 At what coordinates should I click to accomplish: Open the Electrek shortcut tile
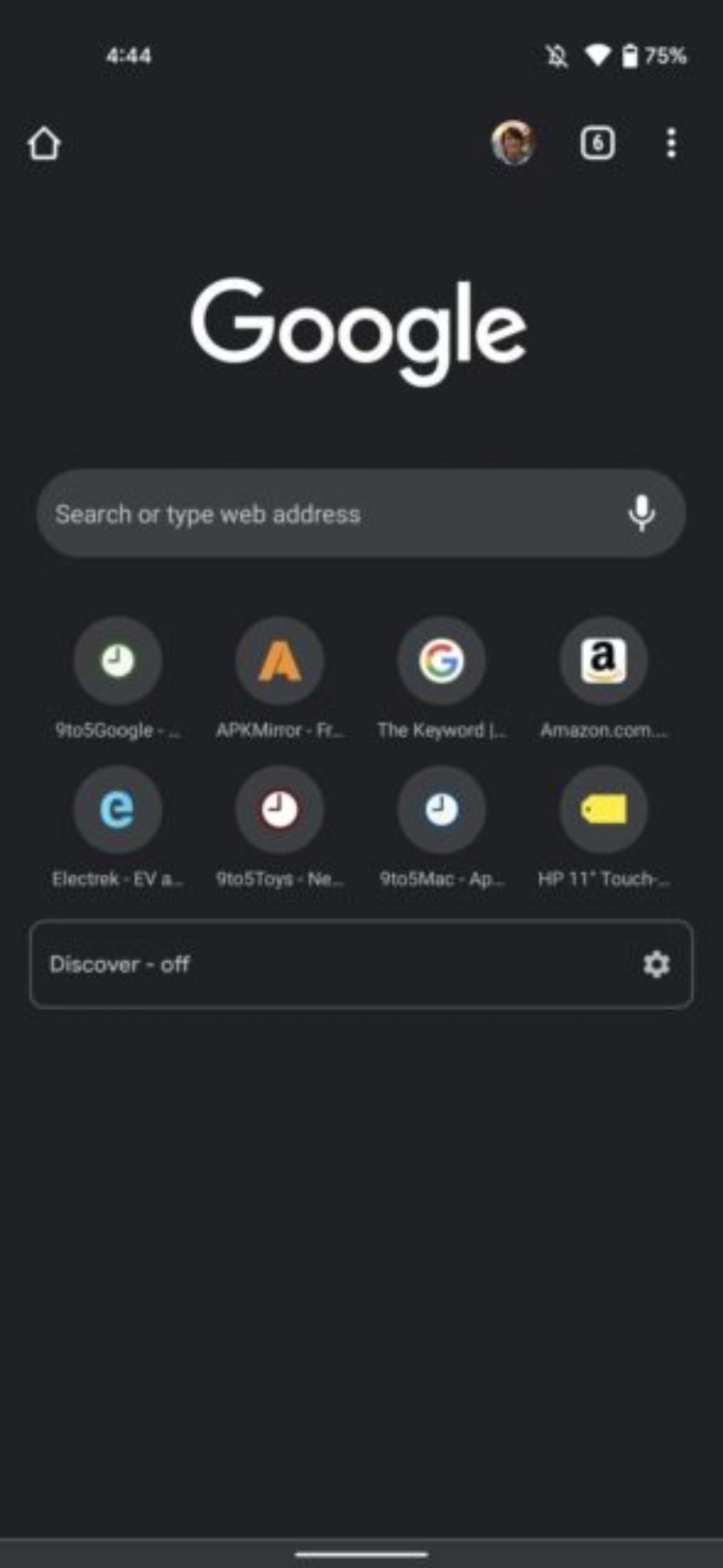118,828
